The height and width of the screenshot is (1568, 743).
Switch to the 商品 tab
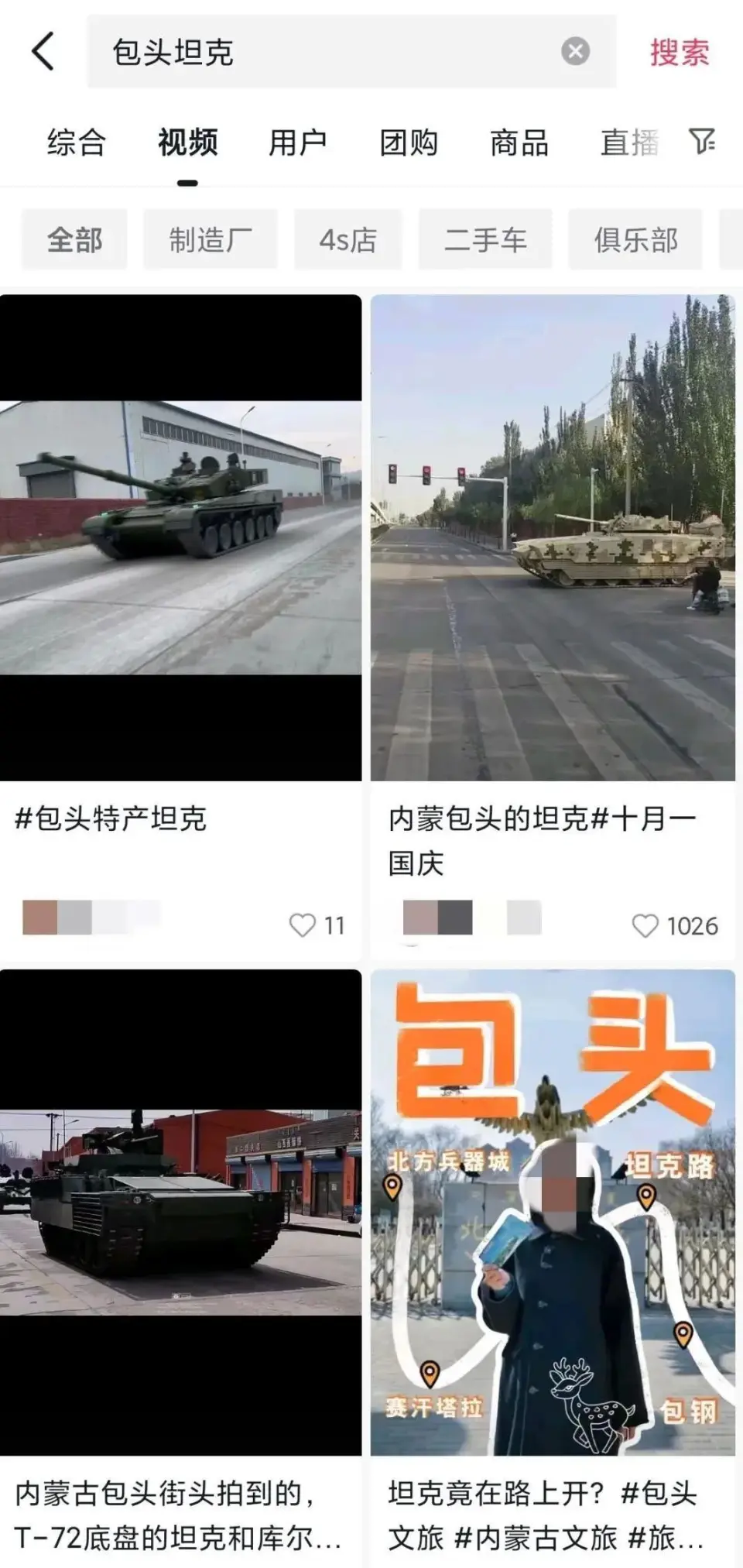pyautogui.click(x=519, y=142)
